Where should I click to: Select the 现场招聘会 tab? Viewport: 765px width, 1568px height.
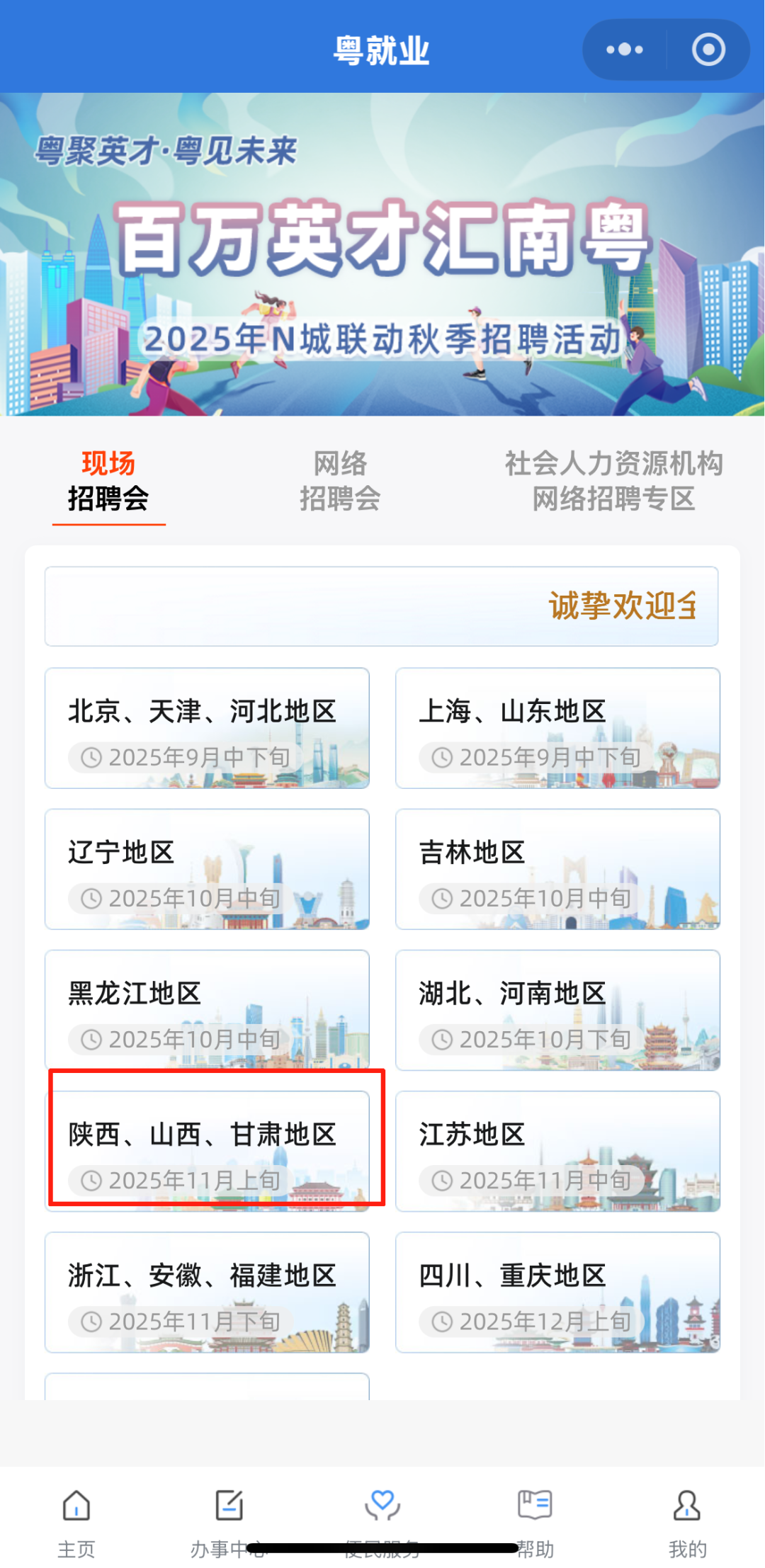tap(108, 480)
